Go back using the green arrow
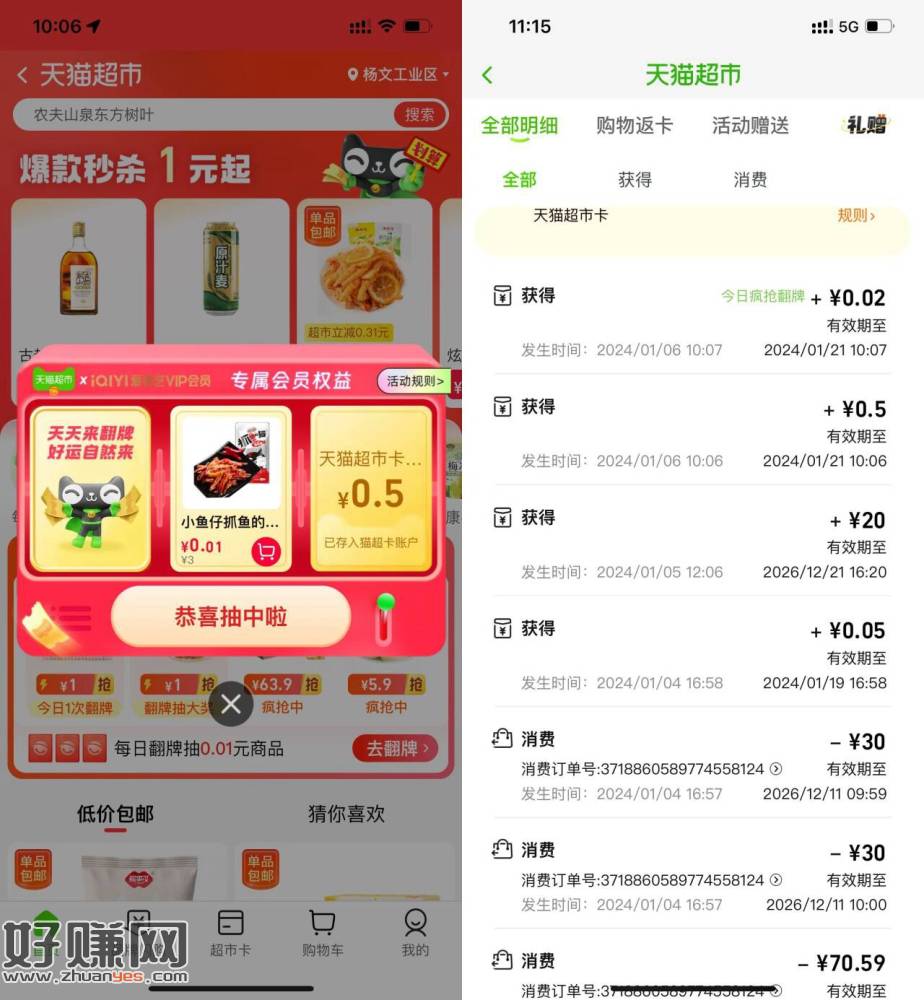The image size is (924, 1000). [x=488, y=75]
